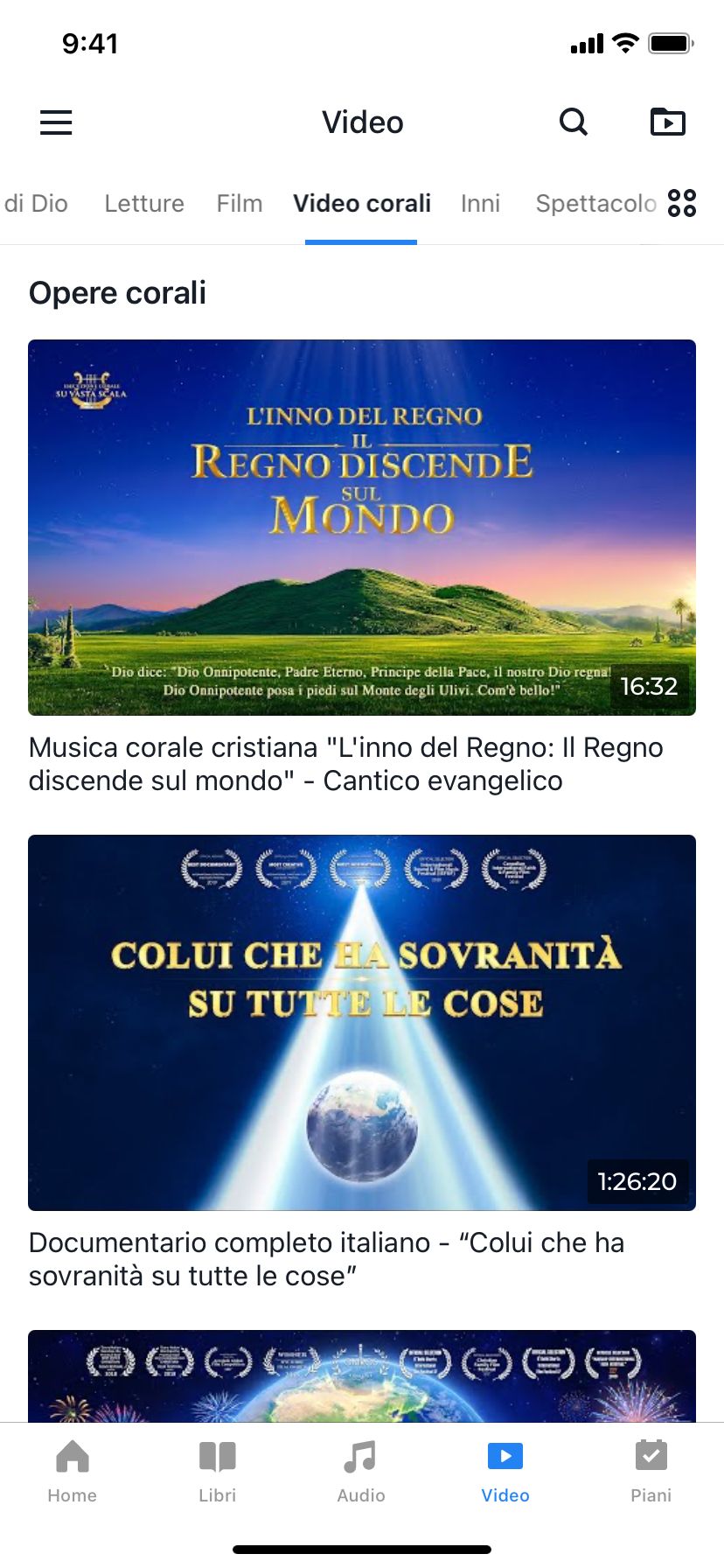724x1568 pixels.
Task: Play the L'inno del Regno choral video
Action: pyautogui.click(x=362, y=527)
